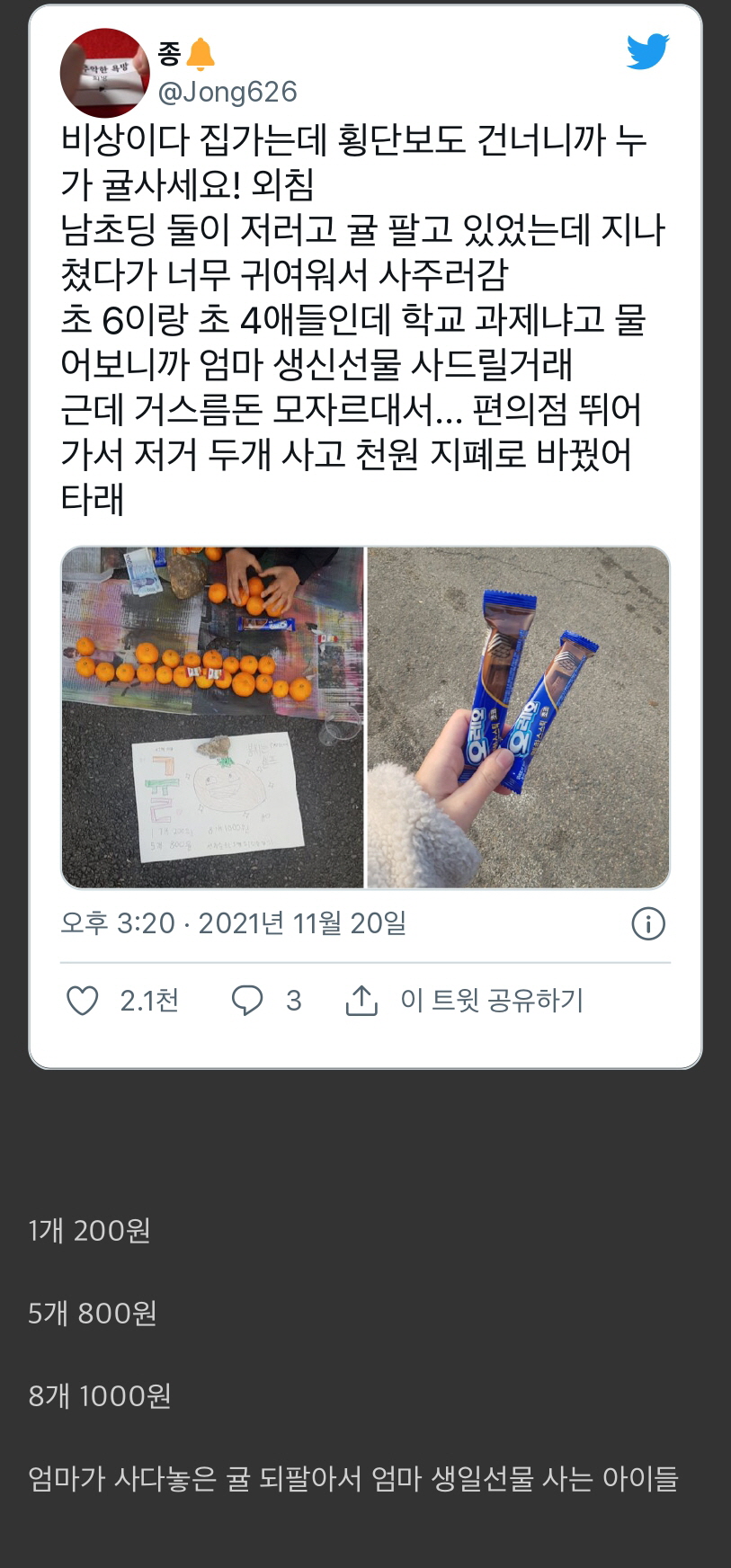731x1568 pixels.
Task: Open the tweet timestamp 오후 3:20 · 2021년 11월 20일
Action: coord(234,923)
